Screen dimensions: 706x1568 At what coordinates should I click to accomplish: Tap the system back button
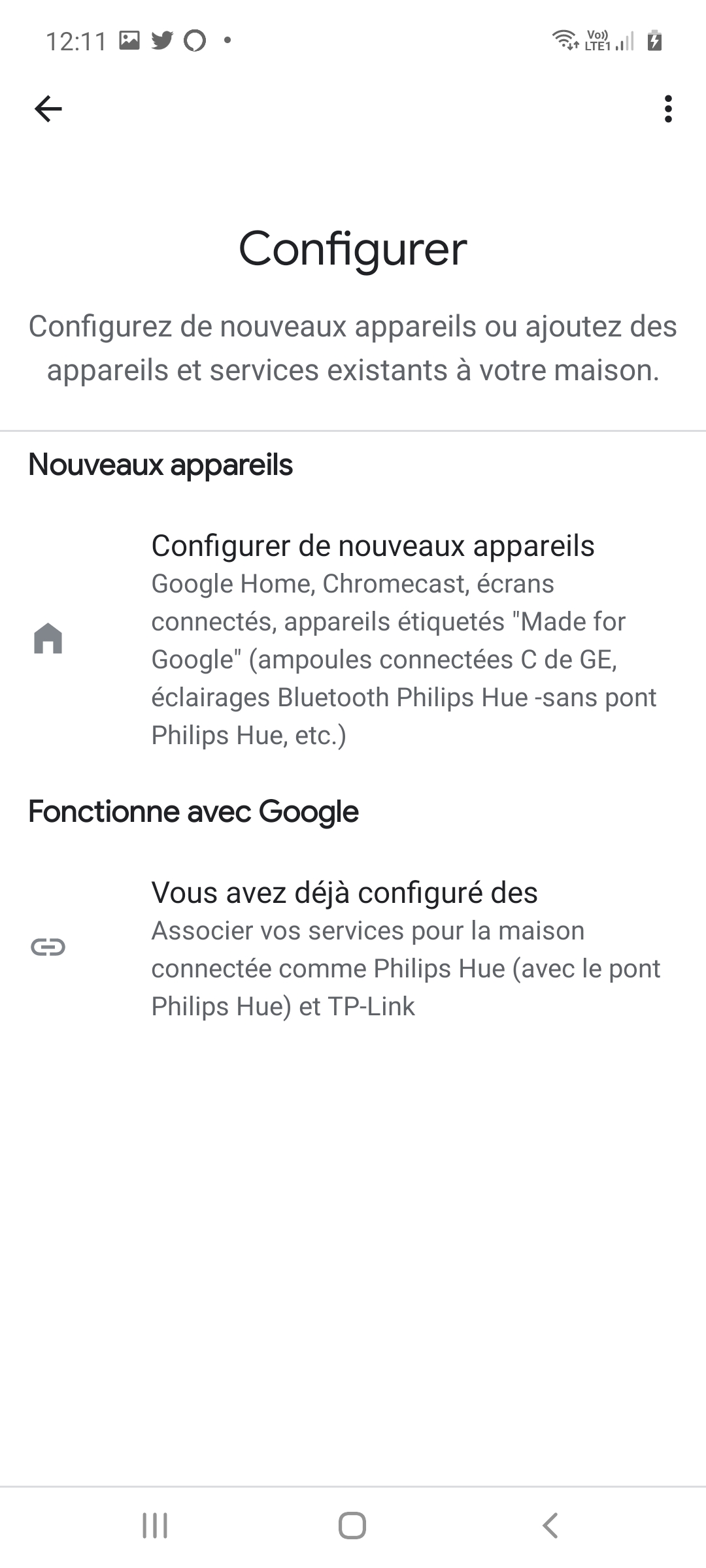550,1526
